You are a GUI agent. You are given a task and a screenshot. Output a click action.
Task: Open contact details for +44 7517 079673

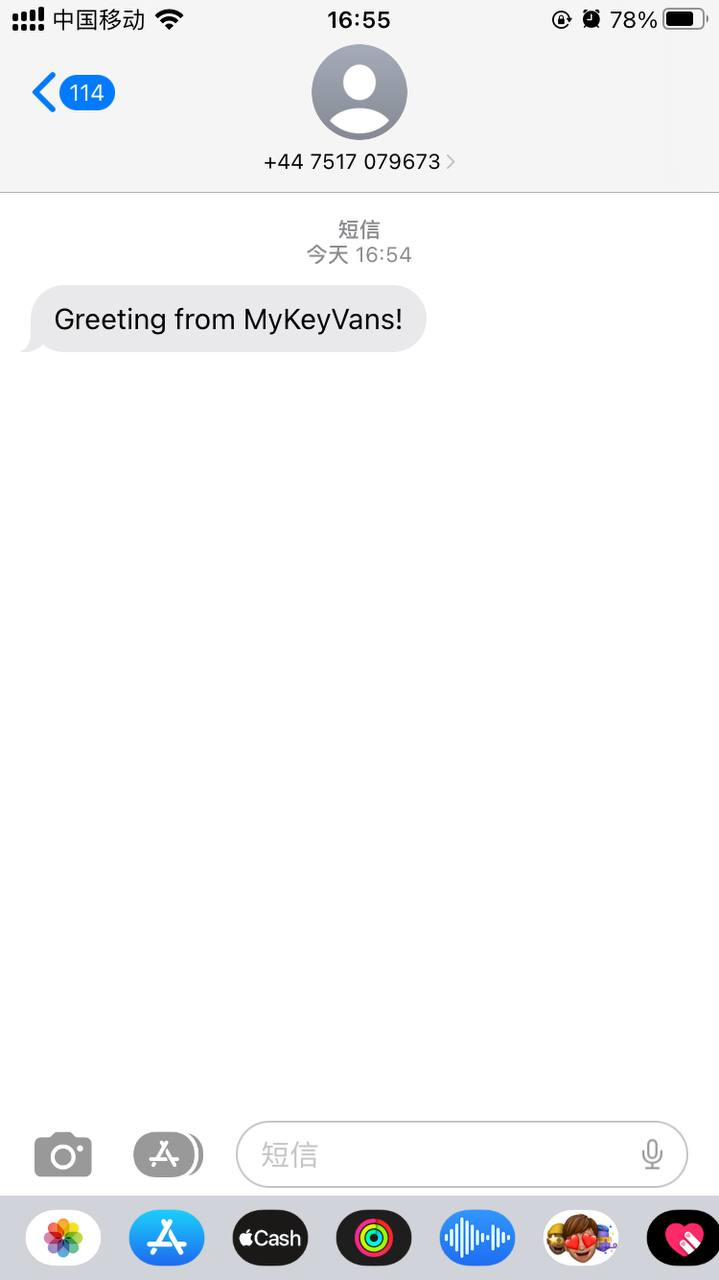click(x=359, y=161)
